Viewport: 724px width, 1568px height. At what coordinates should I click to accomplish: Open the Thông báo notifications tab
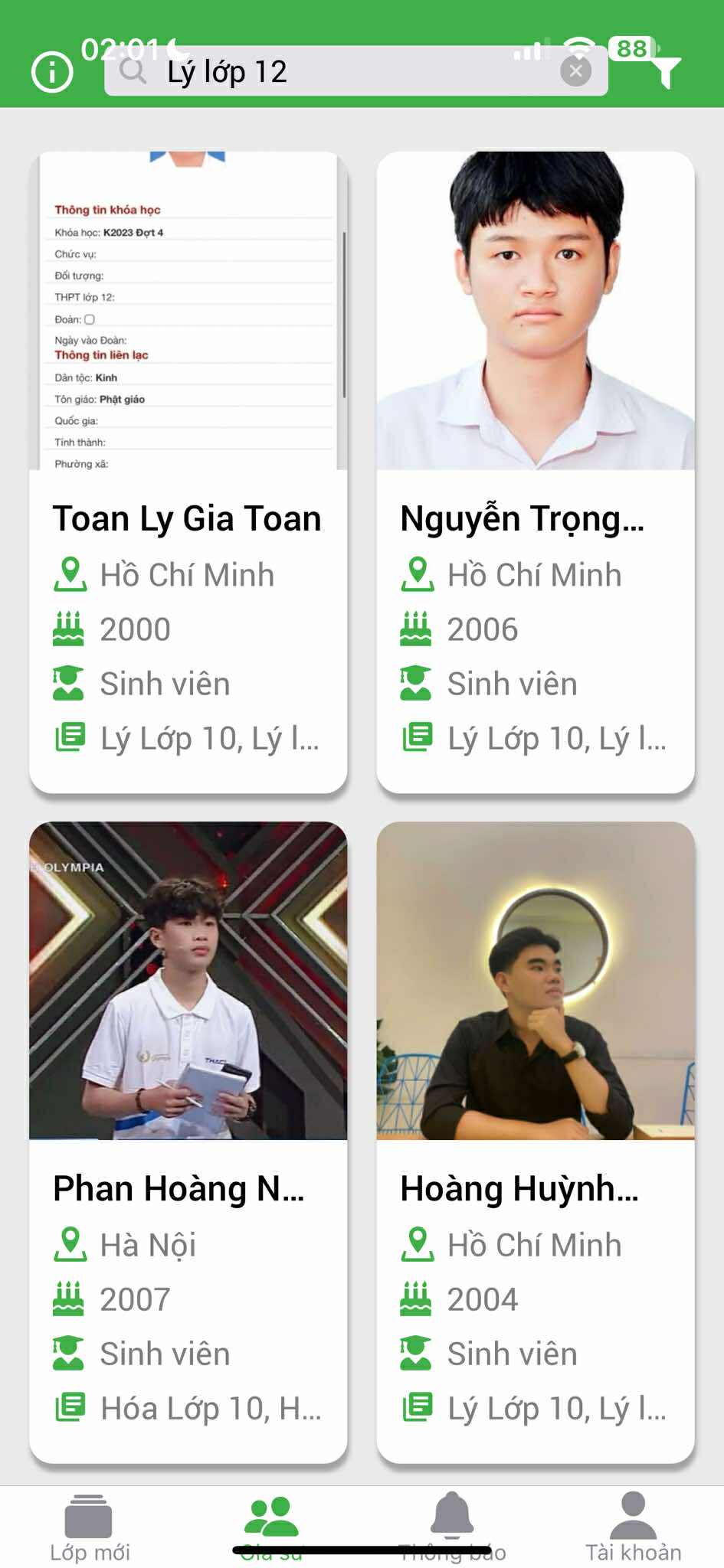click(452, 1527)
